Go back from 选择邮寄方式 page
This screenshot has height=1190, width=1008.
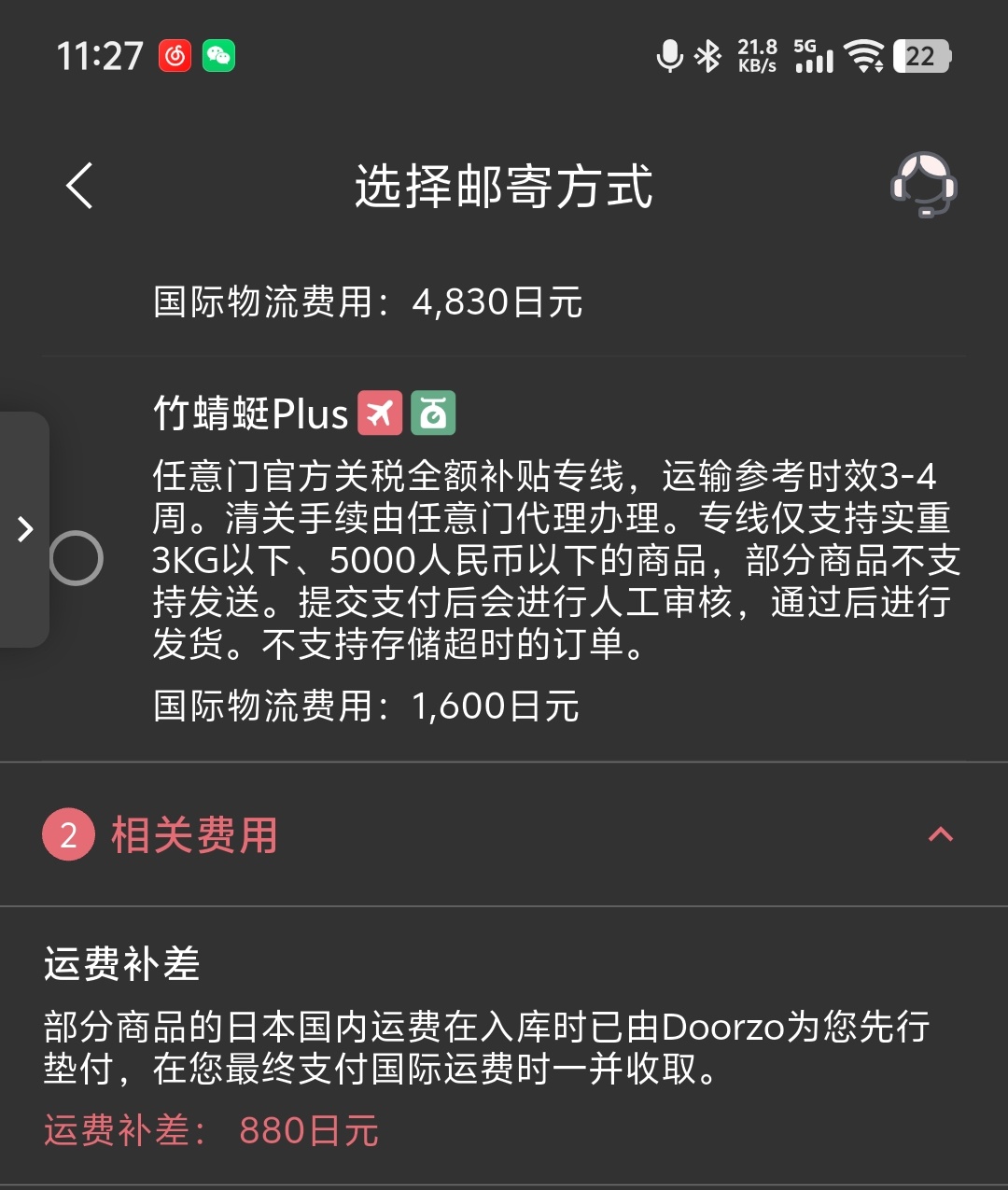pos(80,186)
